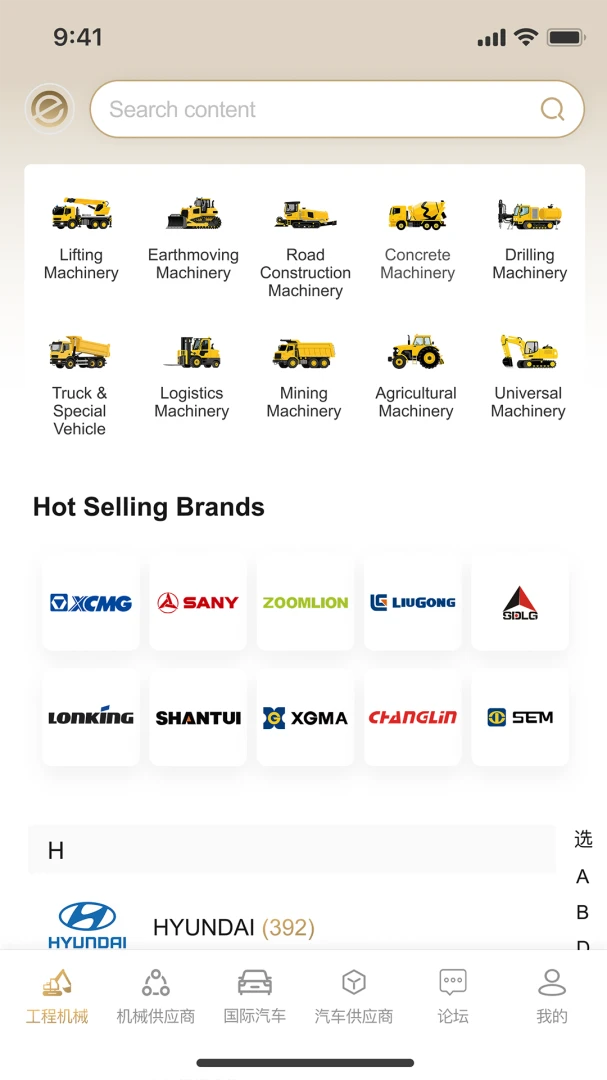Image resolution: width=607 pixels, height=1080 pixels.
Task: Open the HYUNDAI (392) brand row
Action: [291, 923]
